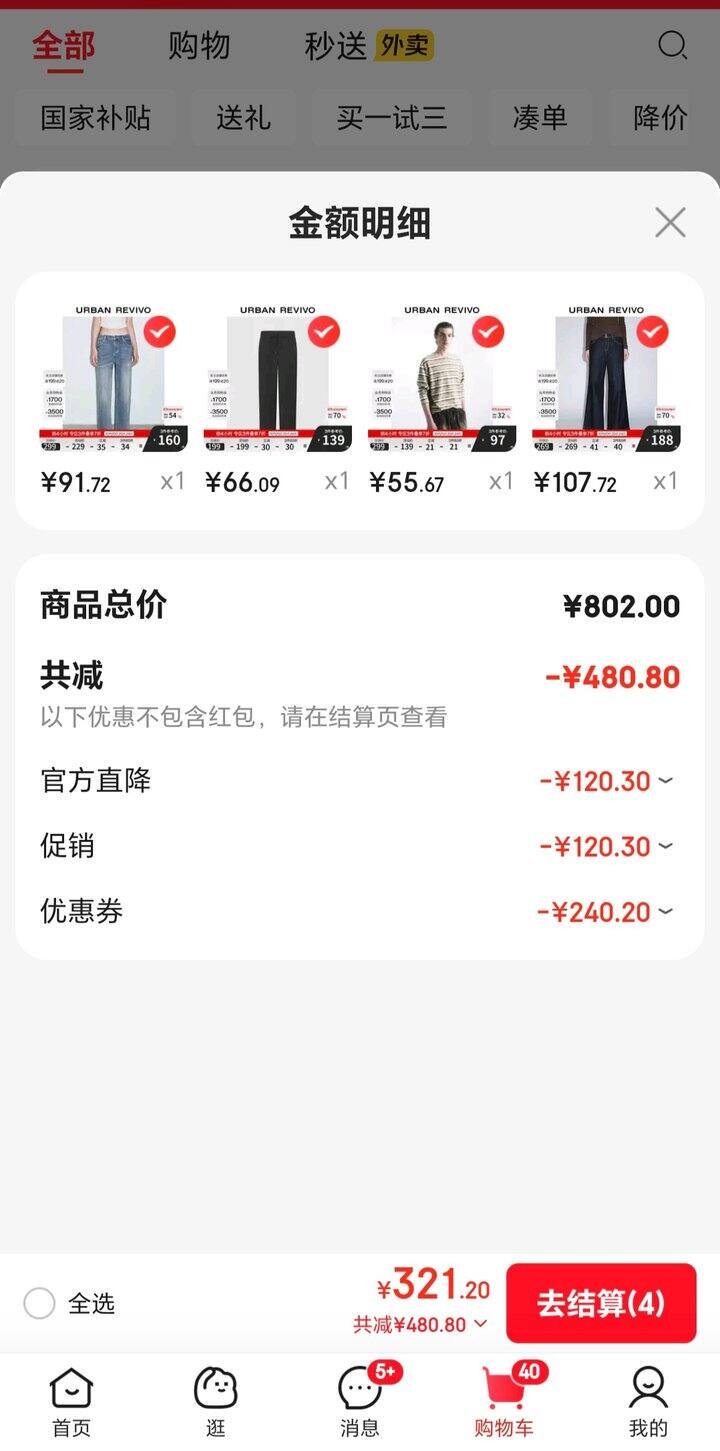Open the search icon at top
Image resolution: width=720 pixels, height=1451 pixels.
coord(672,45)
